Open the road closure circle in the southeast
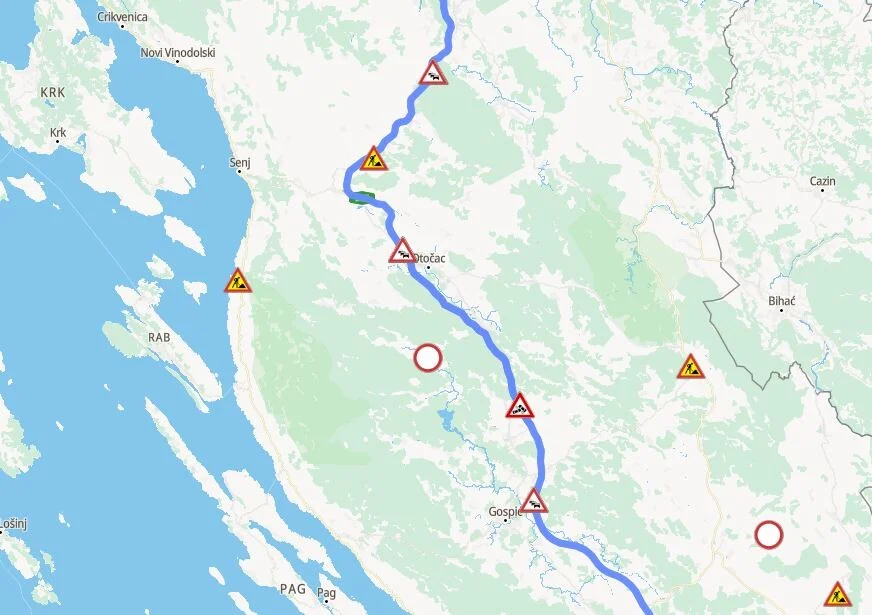872x615 pixels. [769, 535]
